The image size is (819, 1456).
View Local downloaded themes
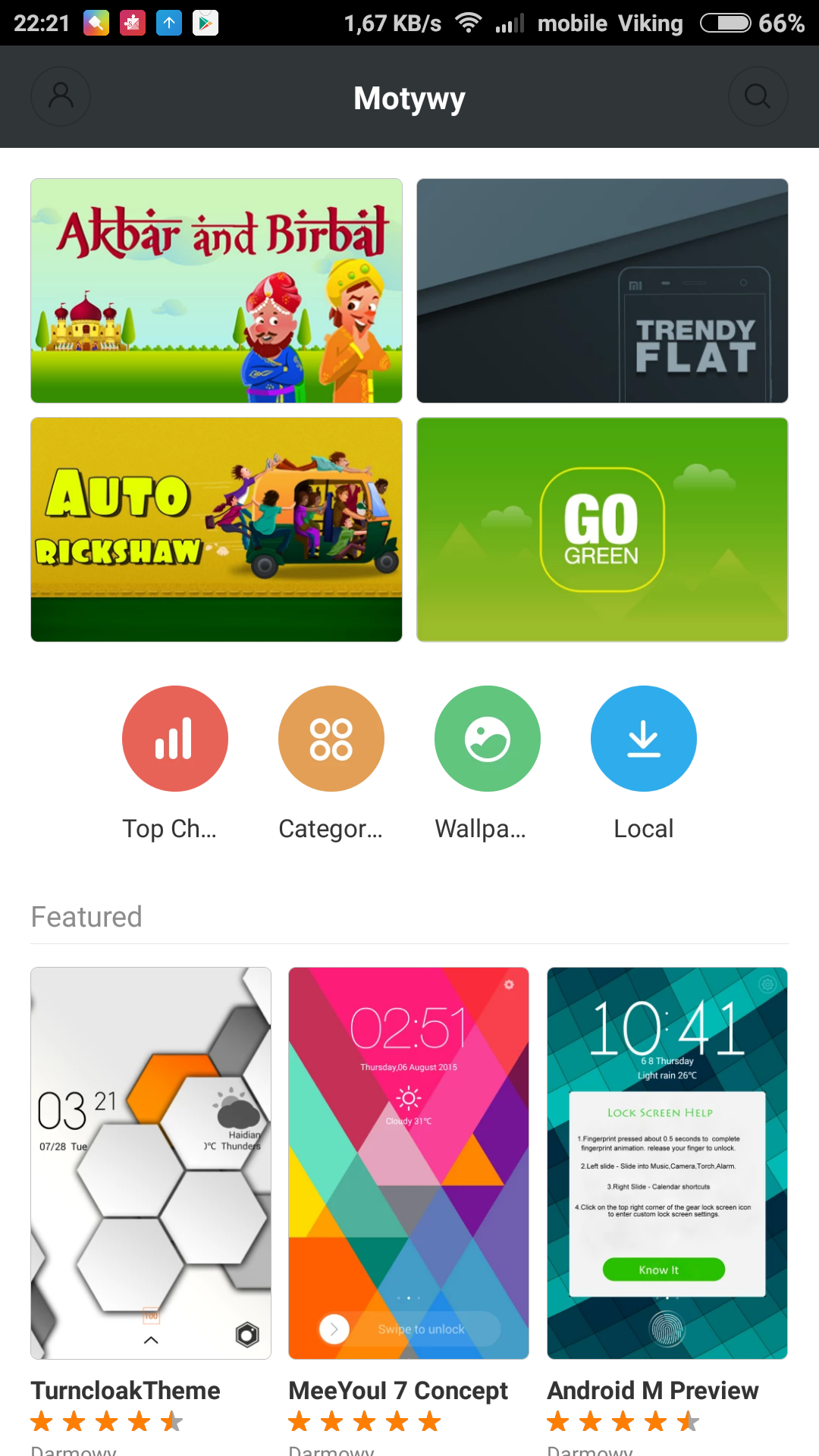643,739
